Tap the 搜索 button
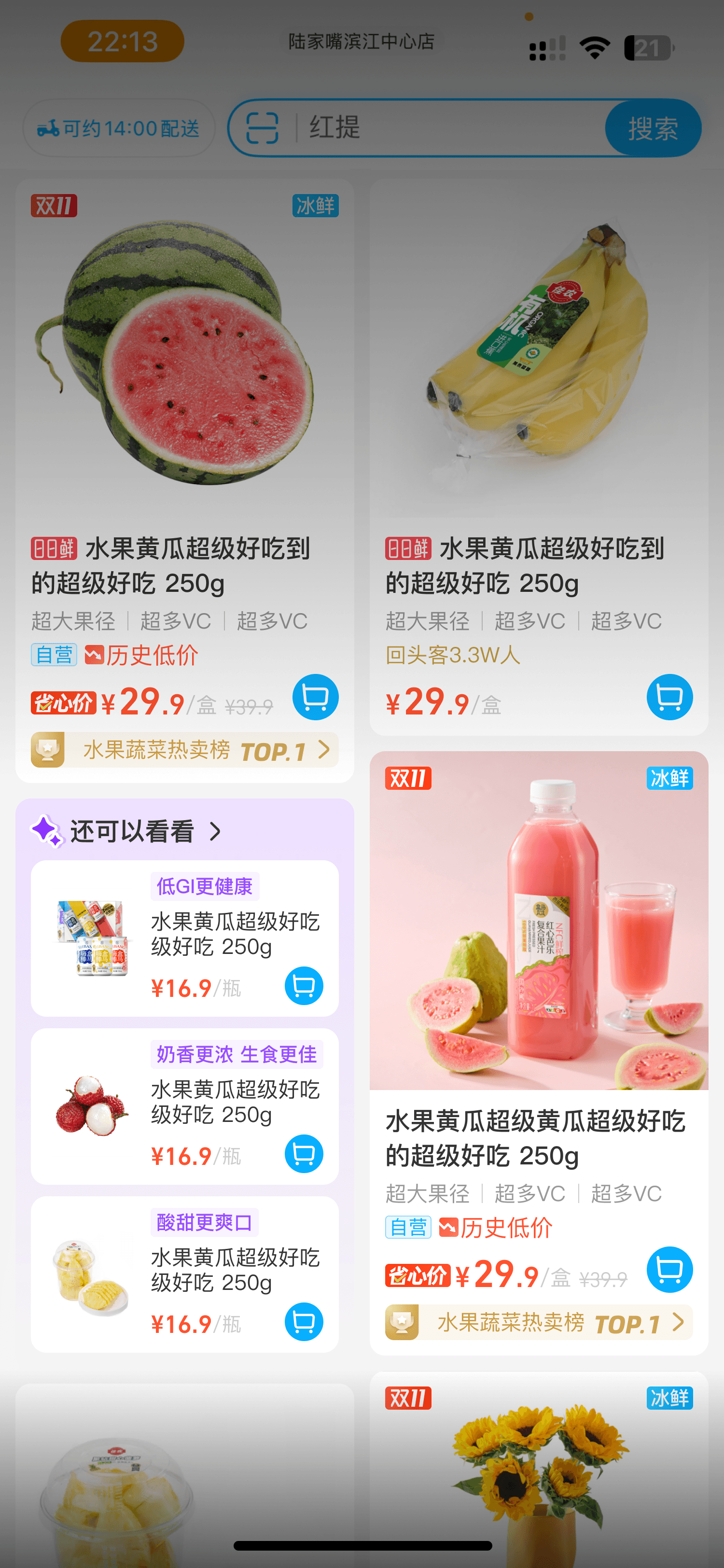Image resolution: width=724 pixels, height=1568 pixels. point(652,128)
